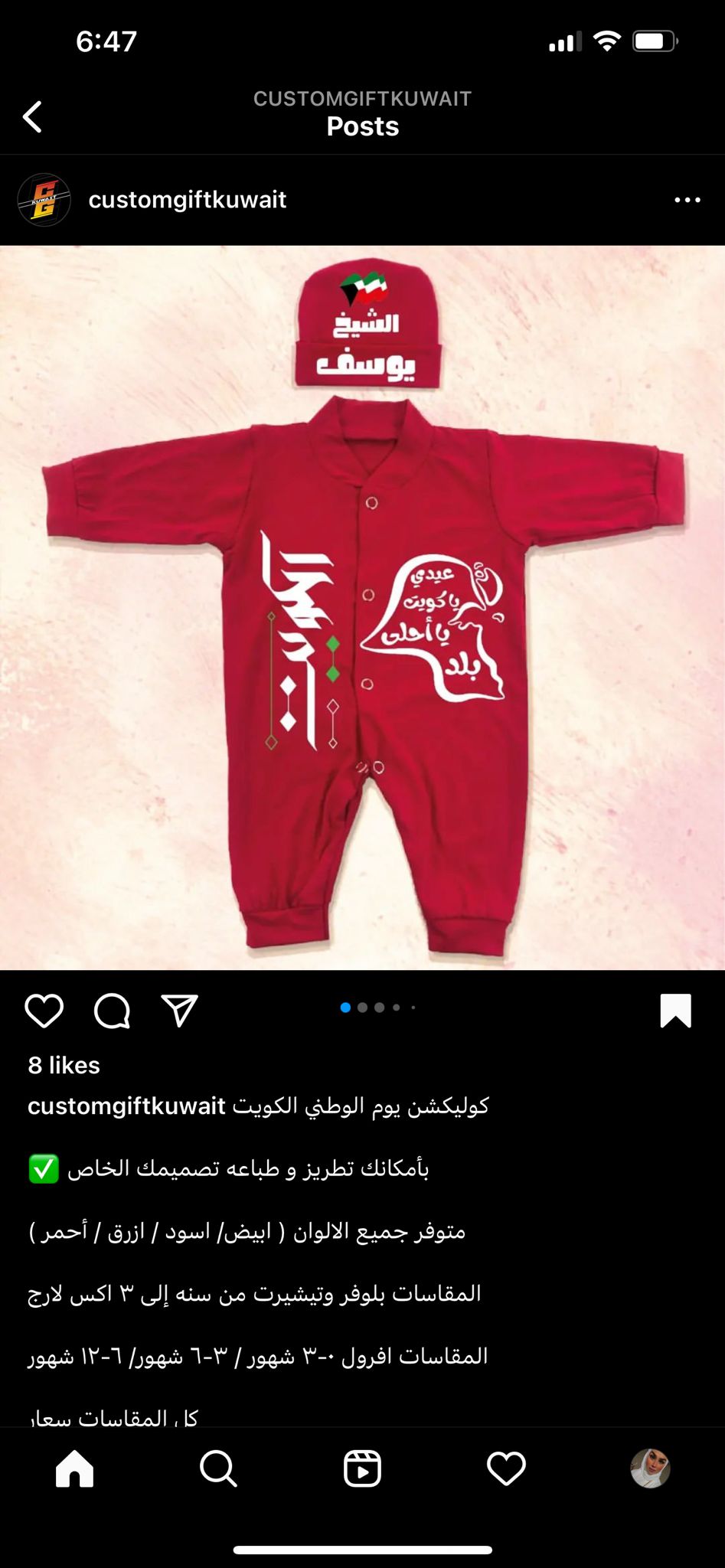Tap customgiftkuwait name in the caption
Screen dimensions: 725x1568
(126, 1106)
